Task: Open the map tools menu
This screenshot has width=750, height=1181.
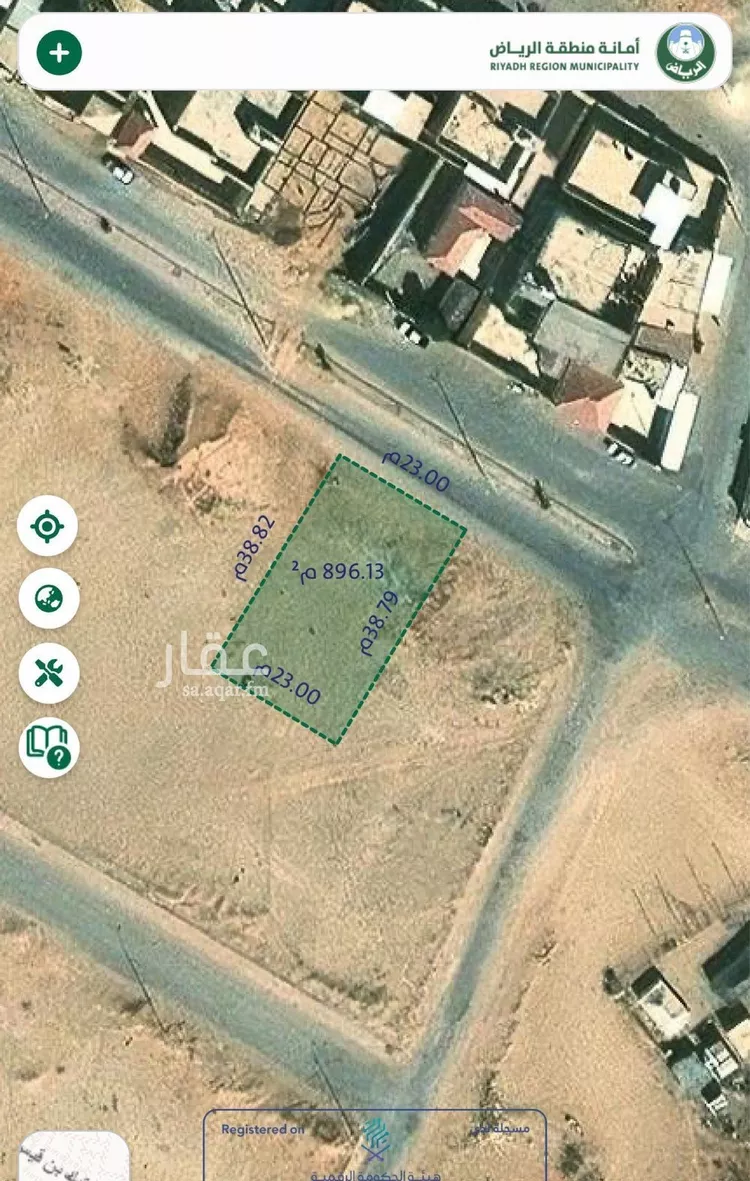Action: coord(48,673)
